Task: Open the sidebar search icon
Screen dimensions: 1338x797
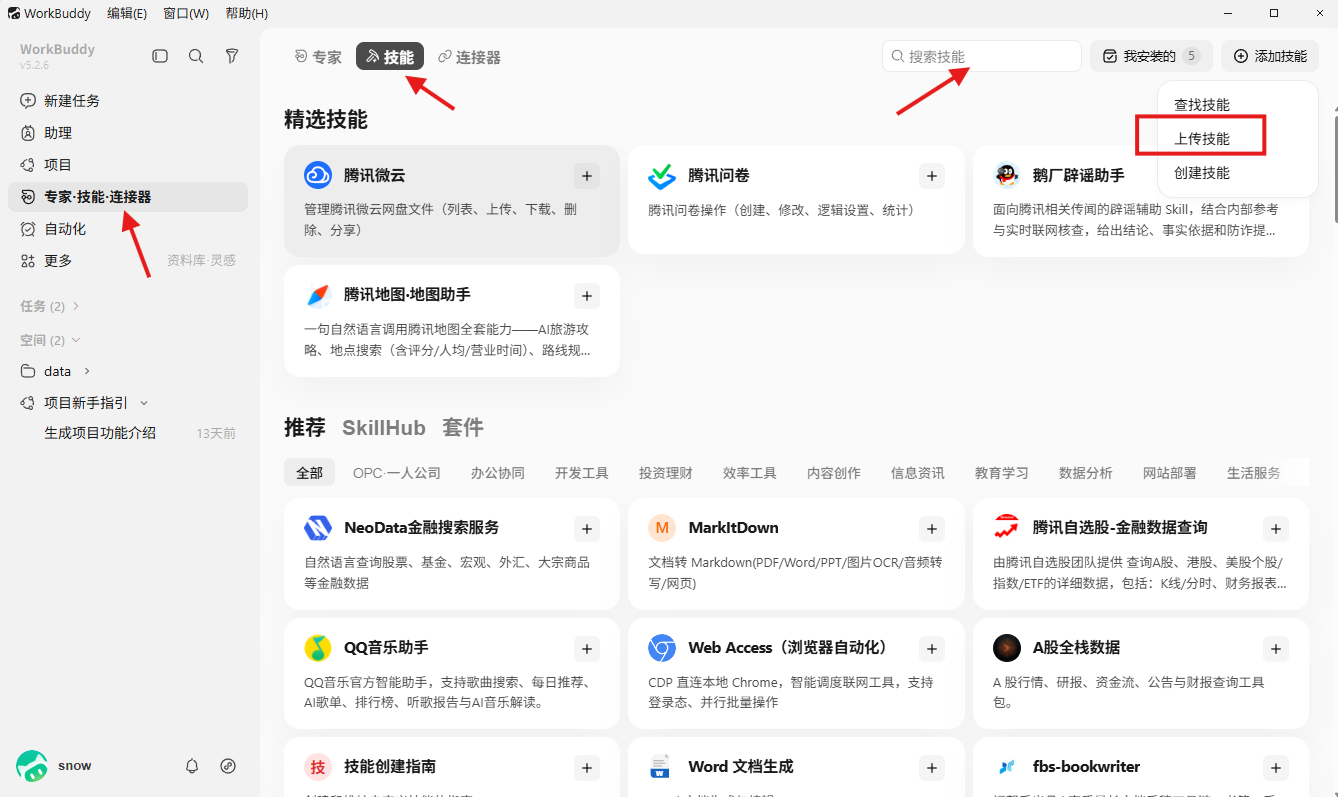Action: pyautogui.click(x=196, y=56)
